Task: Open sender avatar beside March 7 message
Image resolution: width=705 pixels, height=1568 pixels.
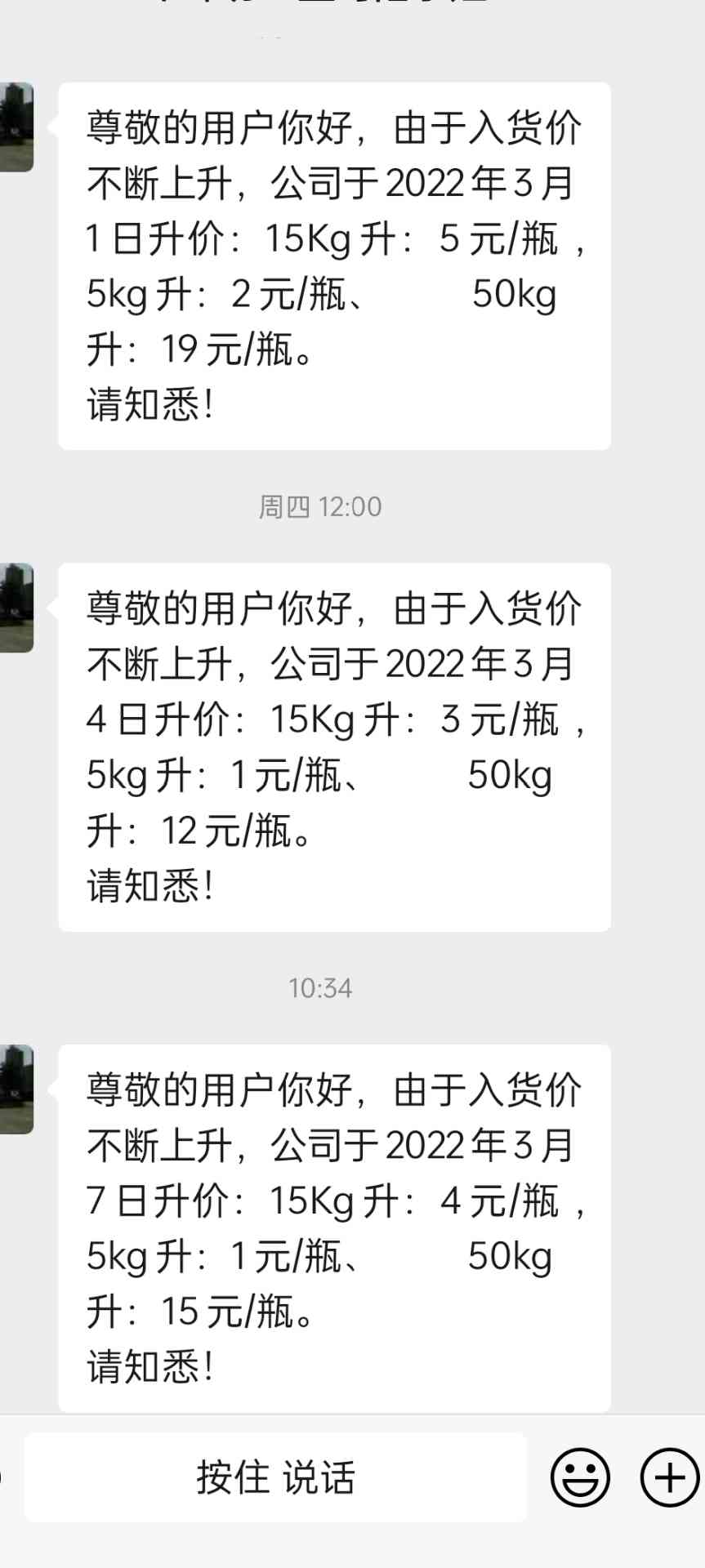Action: 16,1089
